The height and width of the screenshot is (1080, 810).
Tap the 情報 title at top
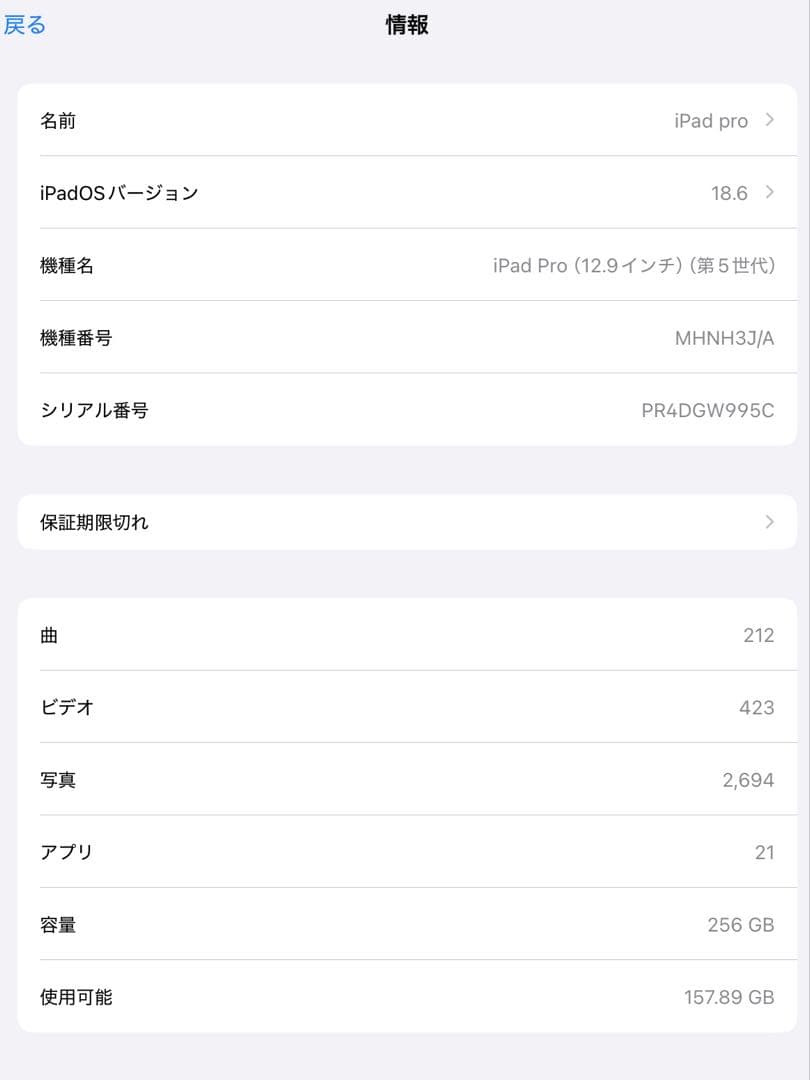pos(405,24)
